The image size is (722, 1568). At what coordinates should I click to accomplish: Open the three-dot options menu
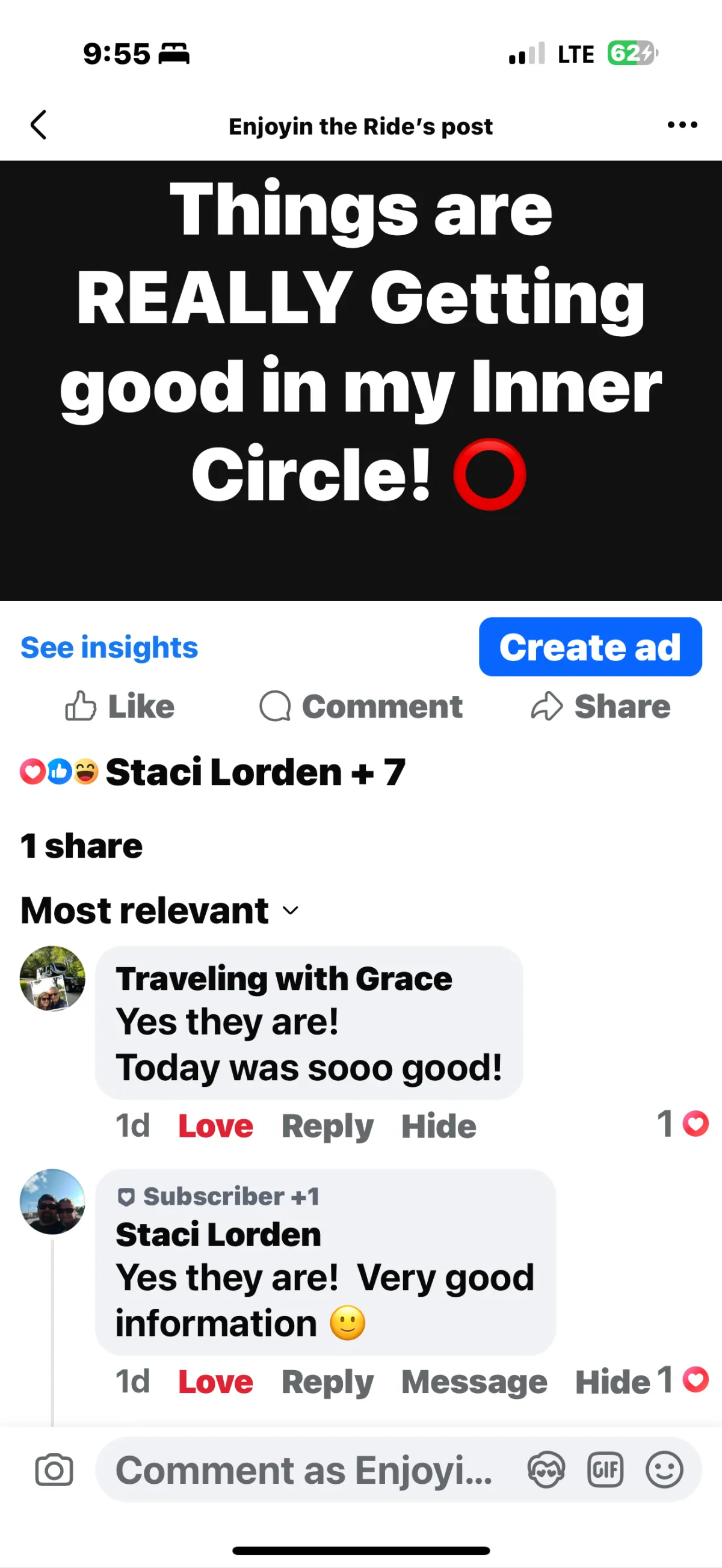pos(682,125)
